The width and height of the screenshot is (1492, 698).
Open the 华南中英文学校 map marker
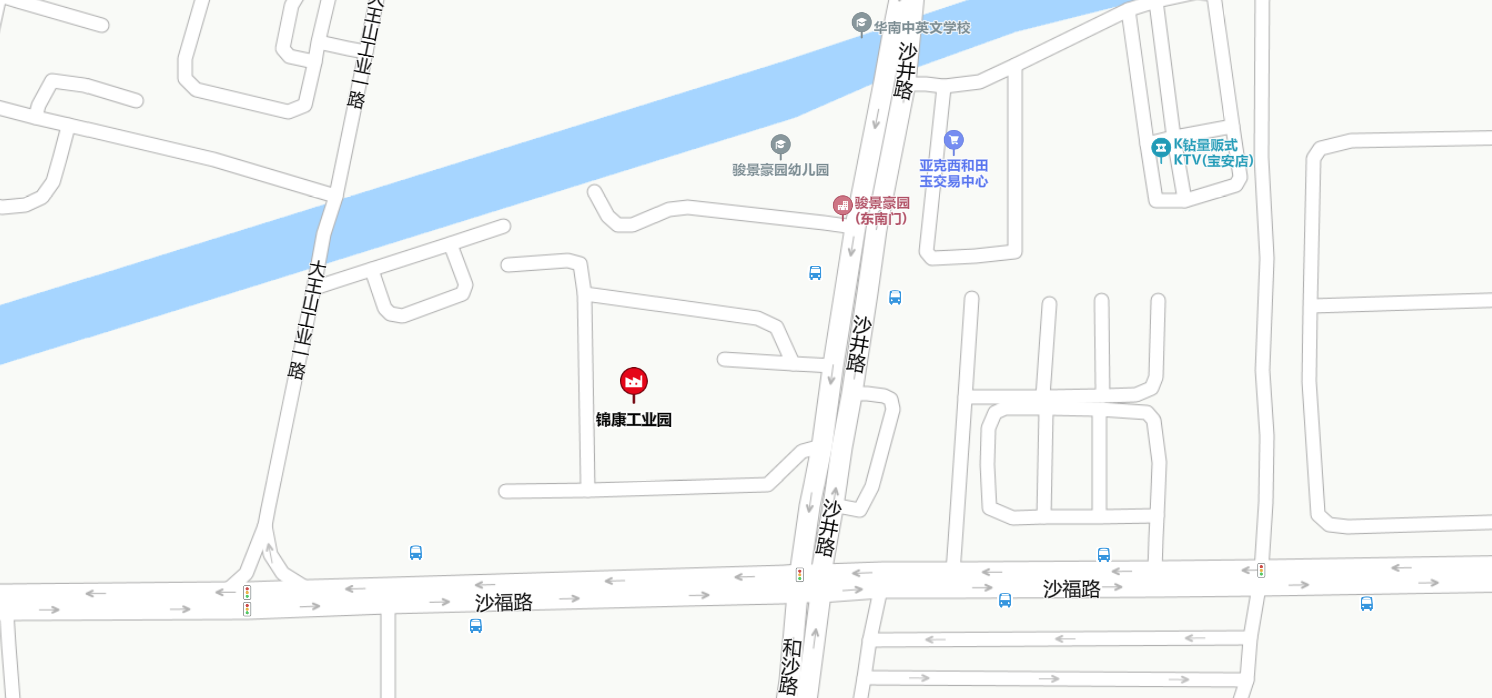(x=861, y=22)
